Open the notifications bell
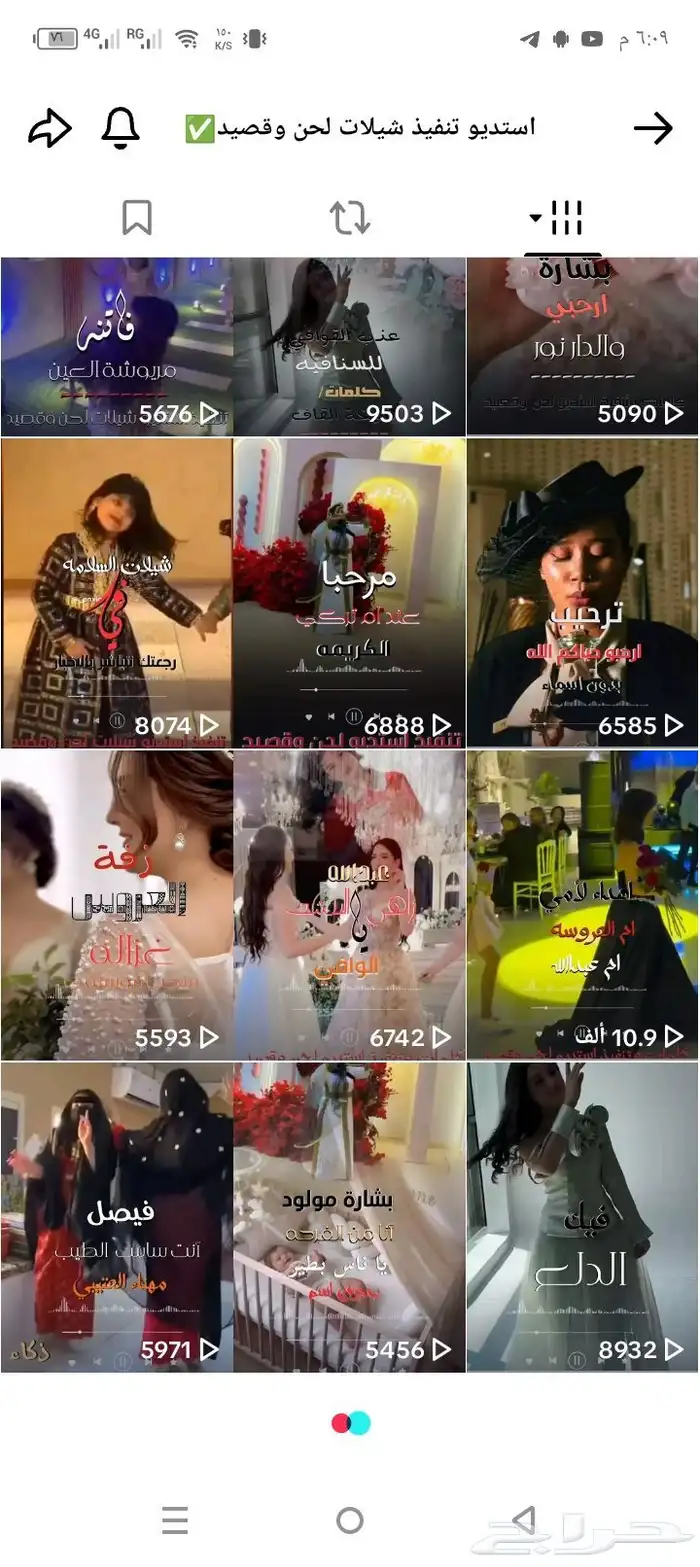The image size is (700, 1567). click(120, 128)
